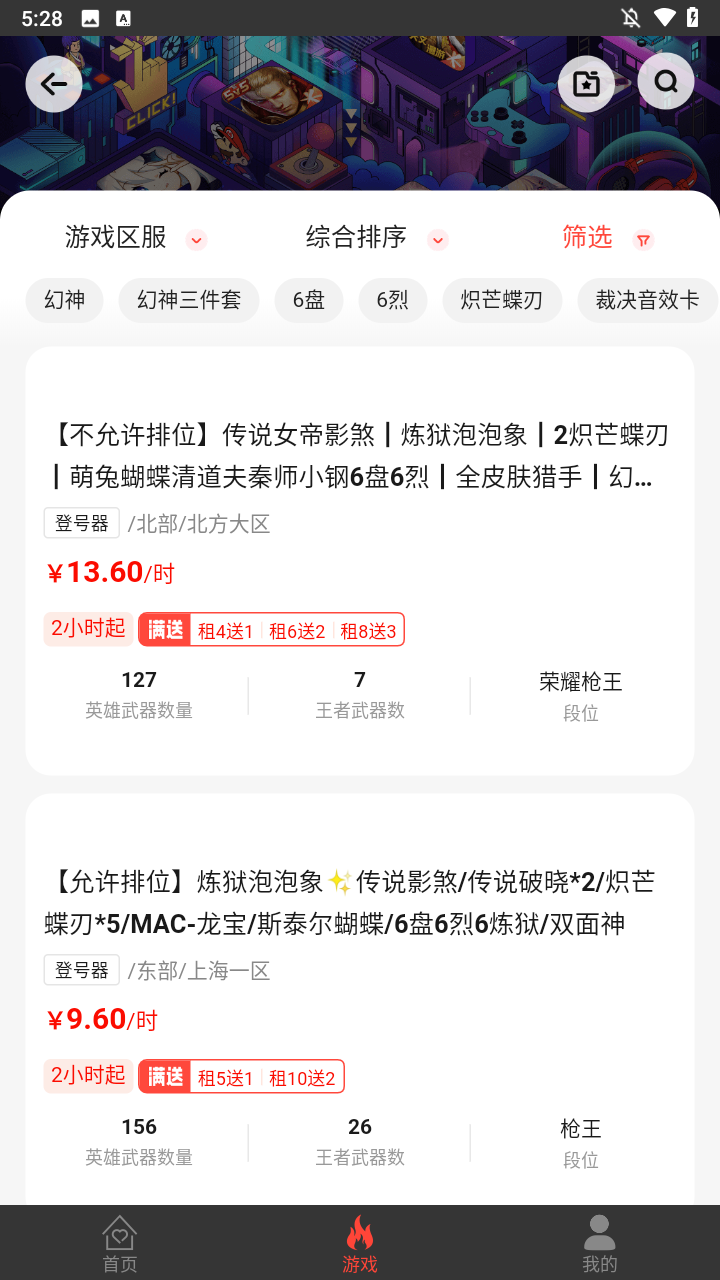The image size is (720, 1280).
Task: Go back using the arrow button
Action: tap(54, 83)
